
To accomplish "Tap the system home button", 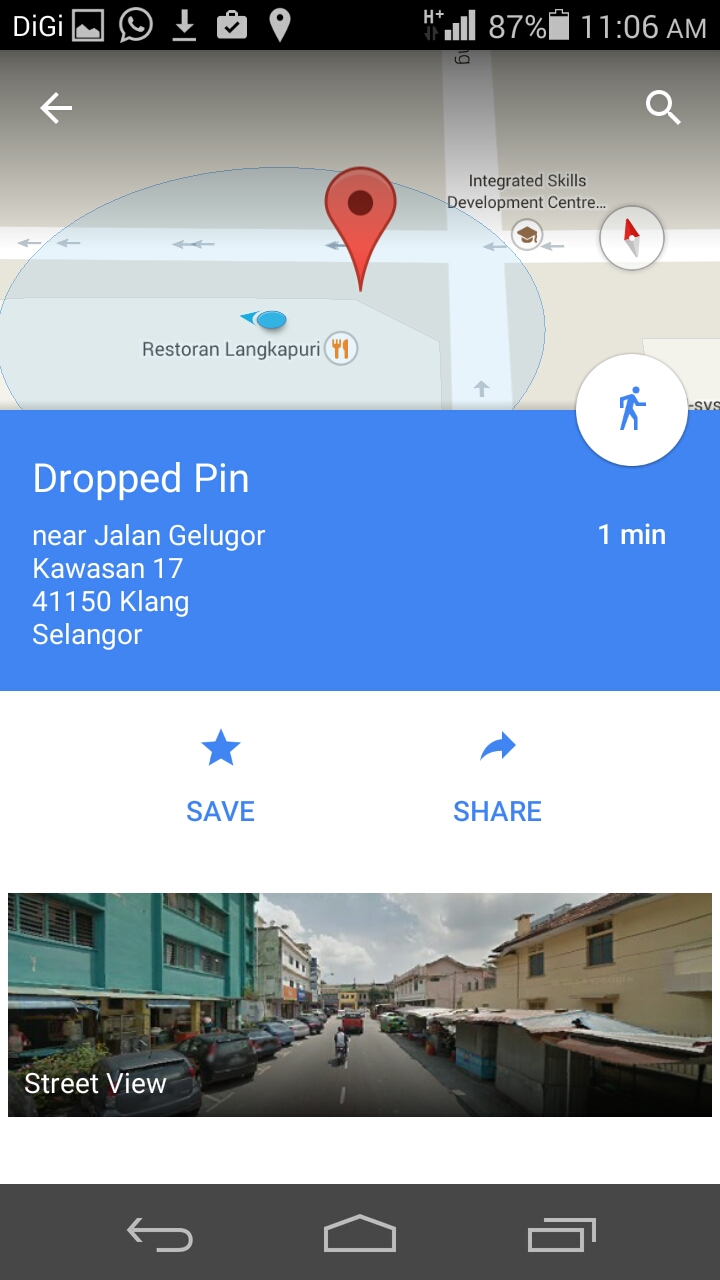I will click(x=360, y=1233).
